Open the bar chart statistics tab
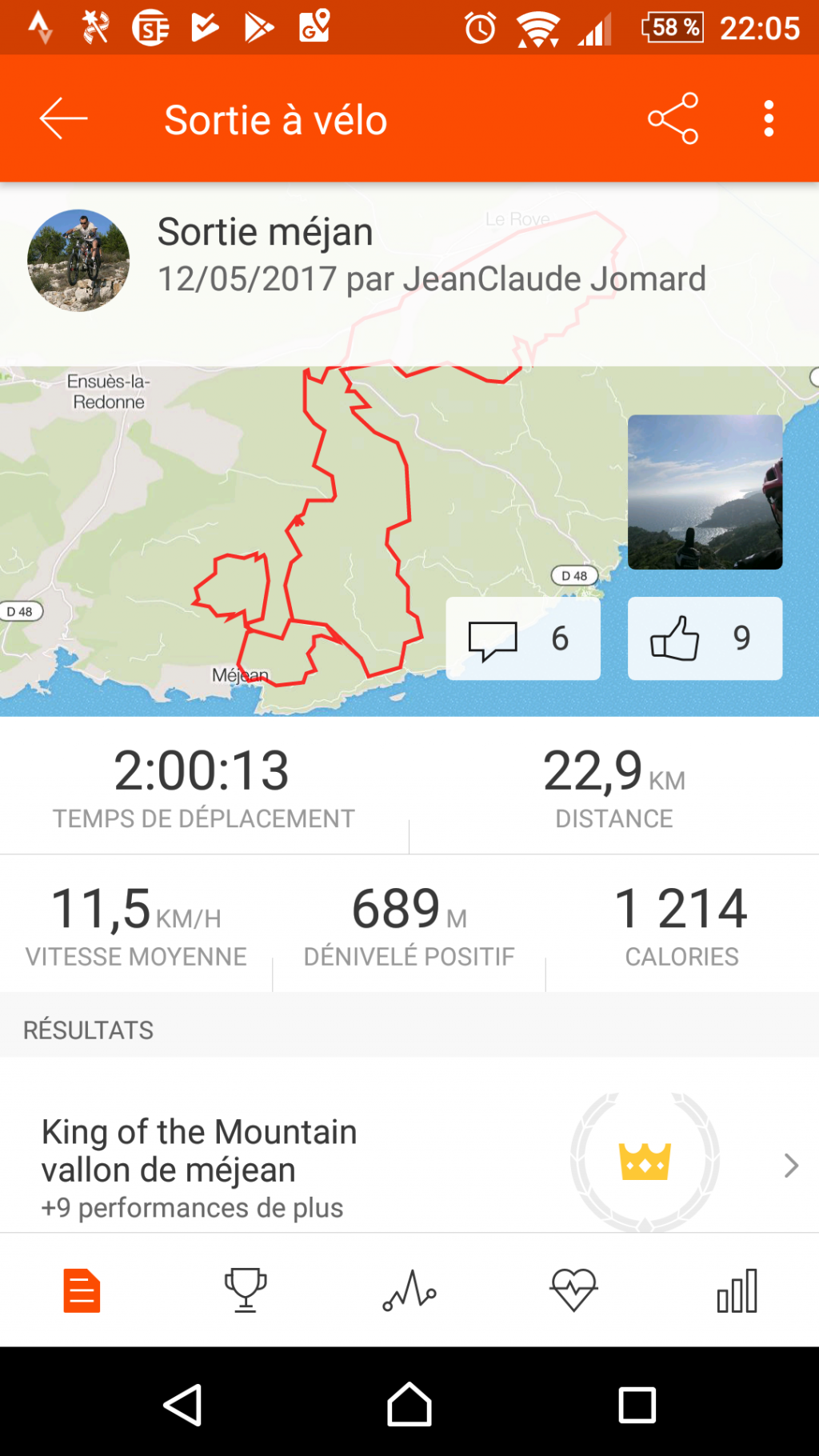Image resolution: width=819 pixels, height=1456 pixels. click(x=737, y=1290)
